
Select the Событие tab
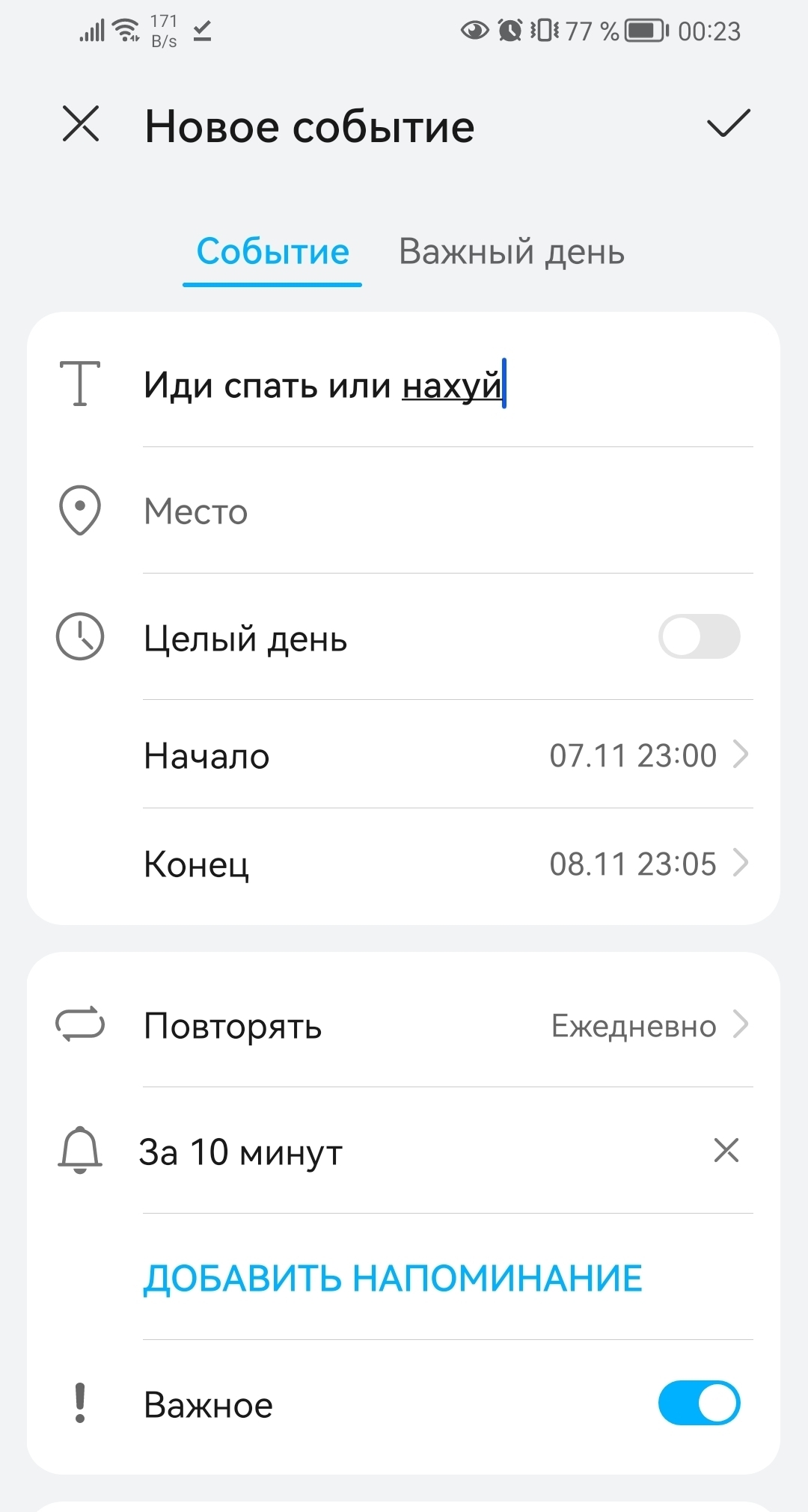tap(272, 252)
